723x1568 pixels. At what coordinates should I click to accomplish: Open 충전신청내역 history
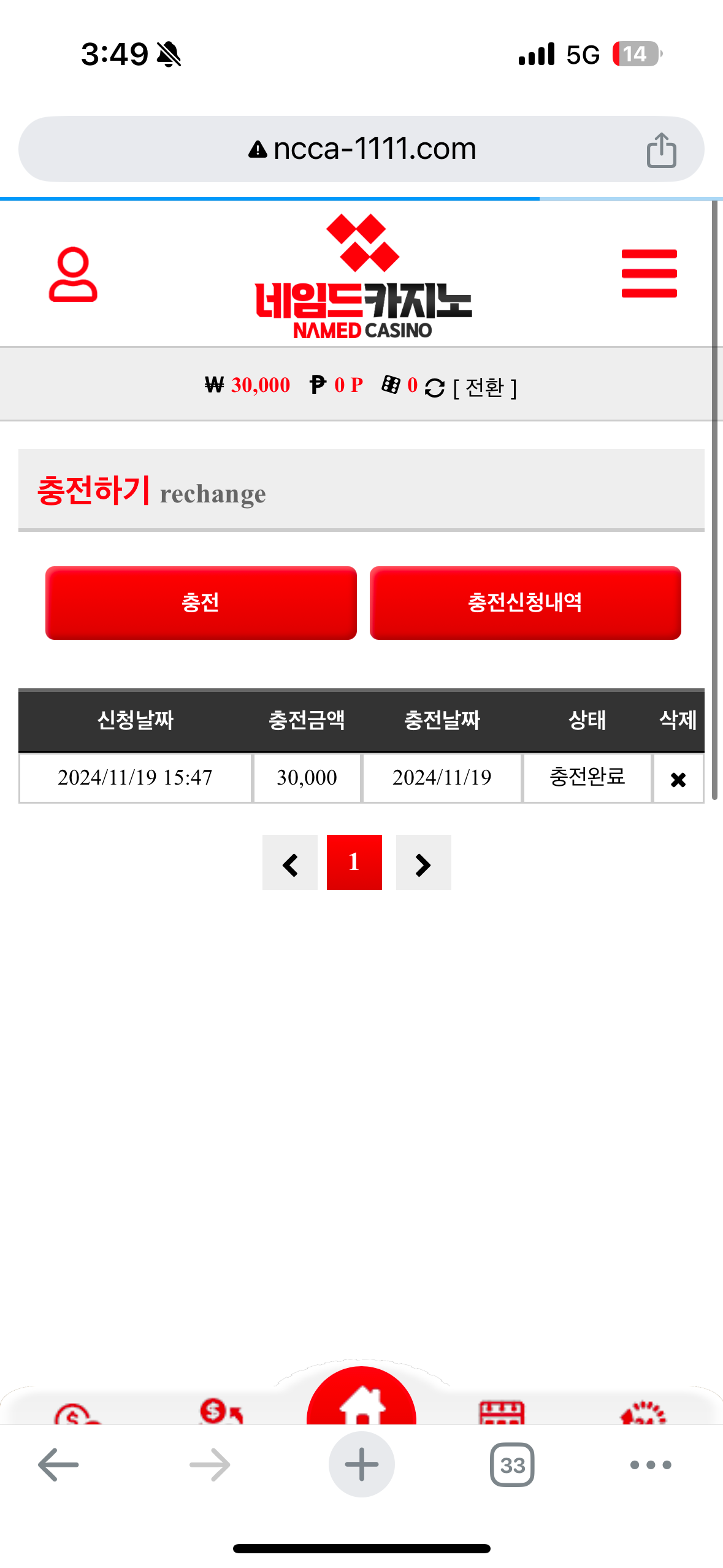(x=525, y=602)
